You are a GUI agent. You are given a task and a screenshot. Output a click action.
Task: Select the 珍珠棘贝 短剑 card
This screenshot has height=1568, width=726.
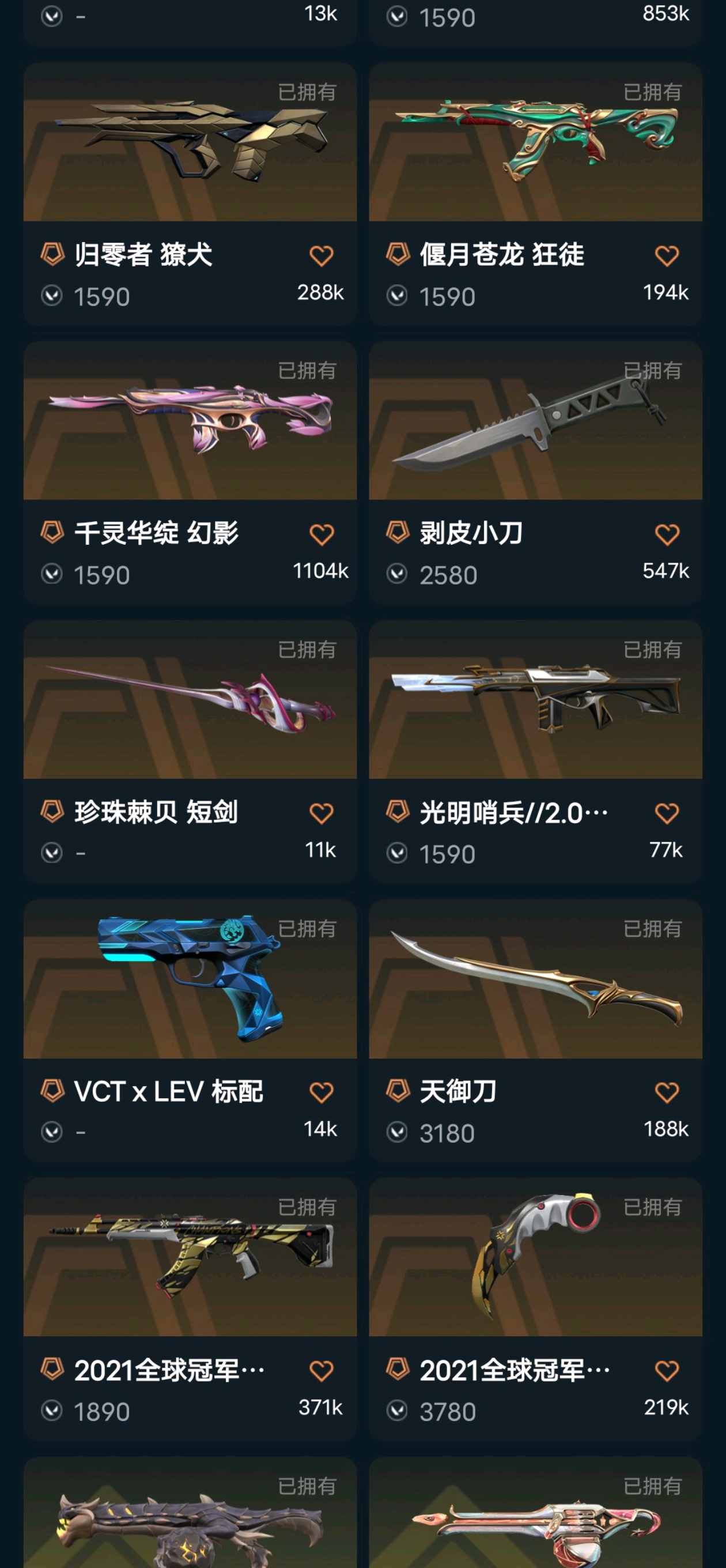190,700
